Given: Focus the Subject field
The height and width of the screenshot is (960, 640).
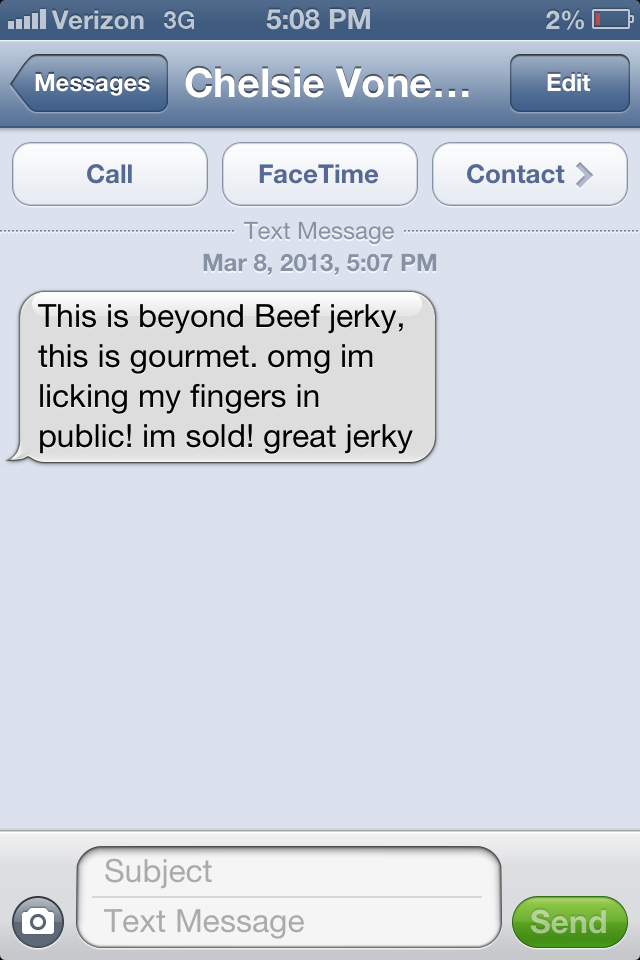Looking at the screenshot, I should click(x=288, y=872).
